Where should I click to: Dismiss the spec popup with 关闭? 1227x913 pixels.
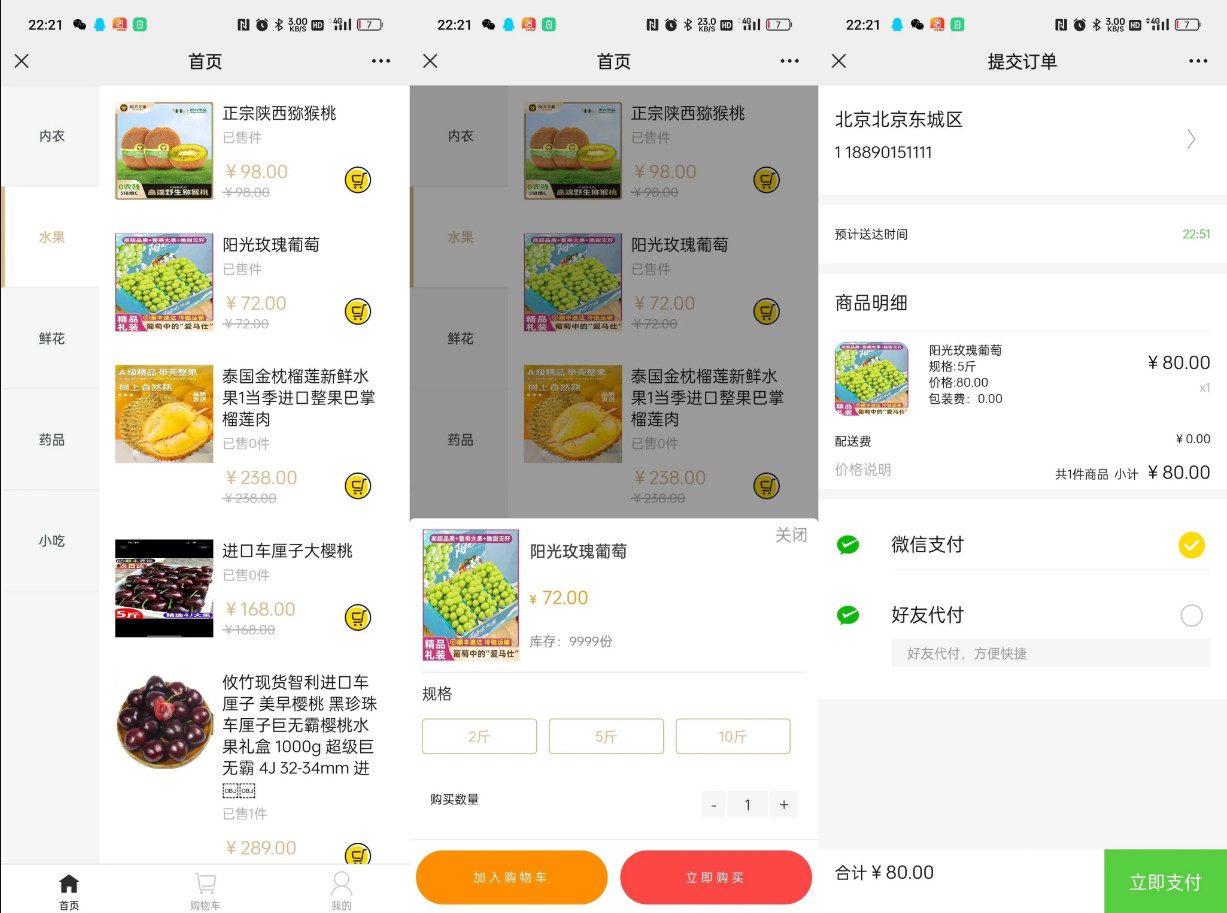click(790, 535)
